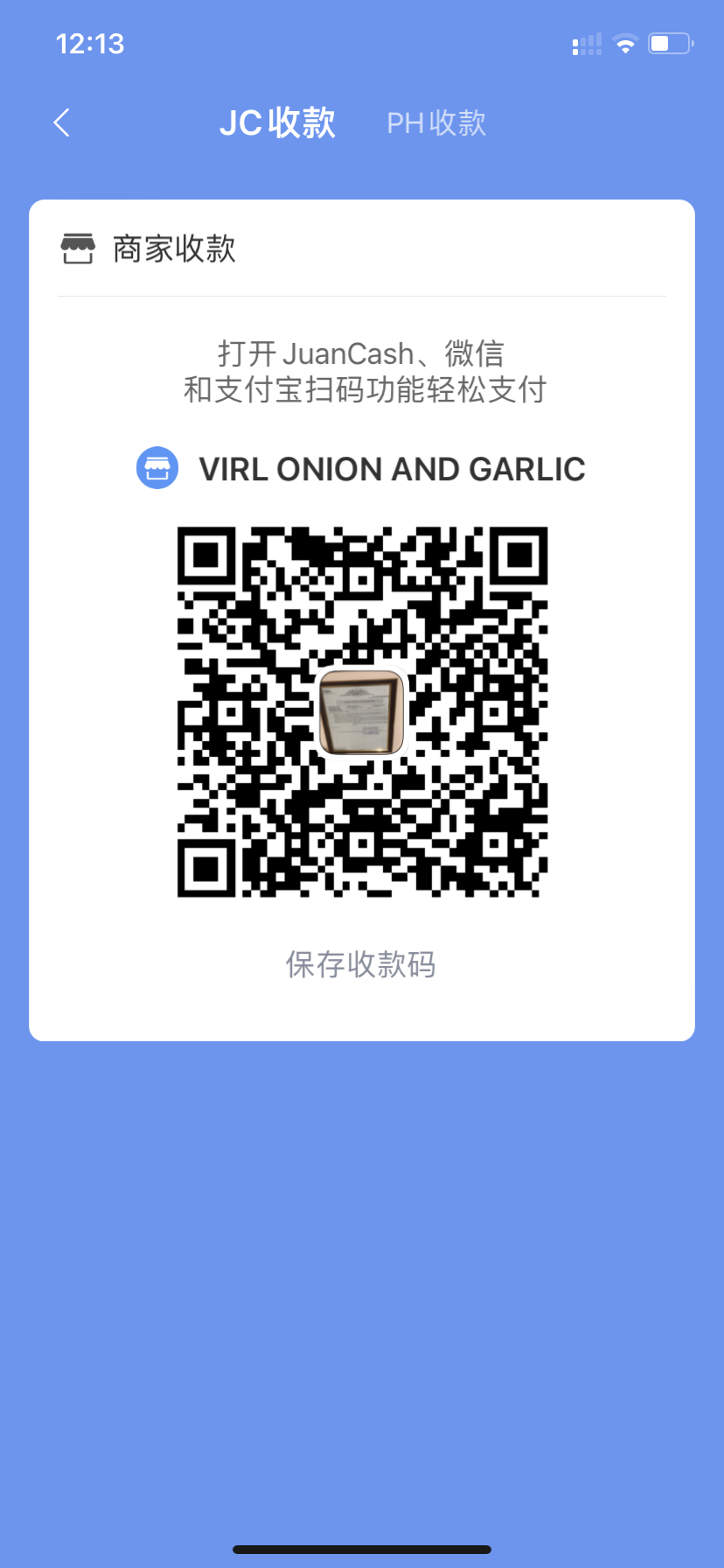Click the JuanCash instruction text line
Viewport: 724px width, 1568px height.
[361, 353]
